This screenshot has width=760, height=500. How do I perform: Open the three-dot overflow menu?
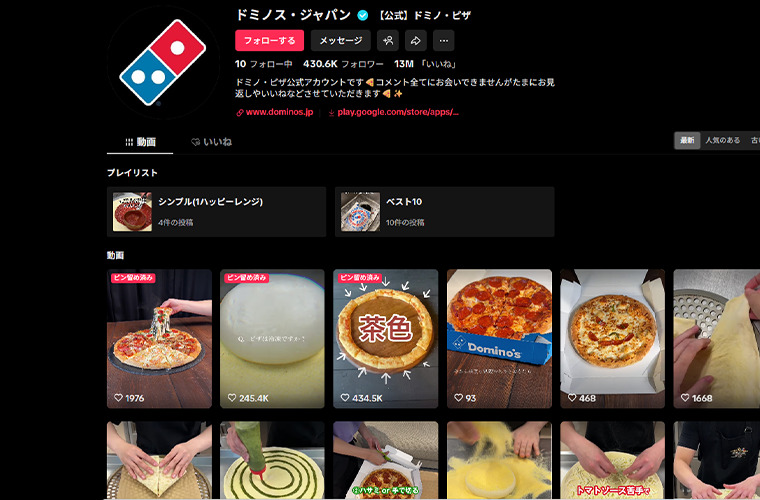click(x=444, y=41)
